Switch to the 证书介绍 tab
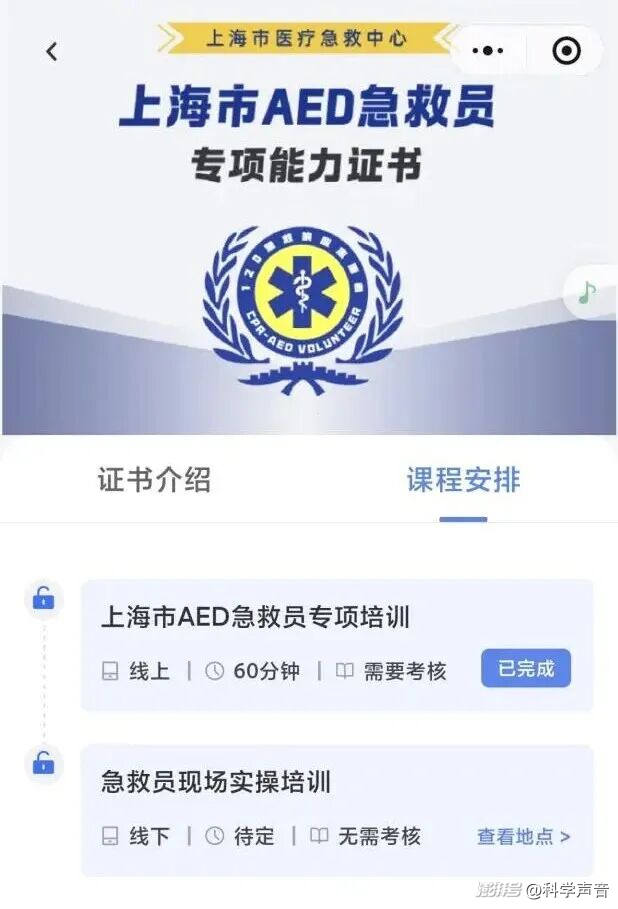This screenshot has height=909, width=618. coord(154,479)
